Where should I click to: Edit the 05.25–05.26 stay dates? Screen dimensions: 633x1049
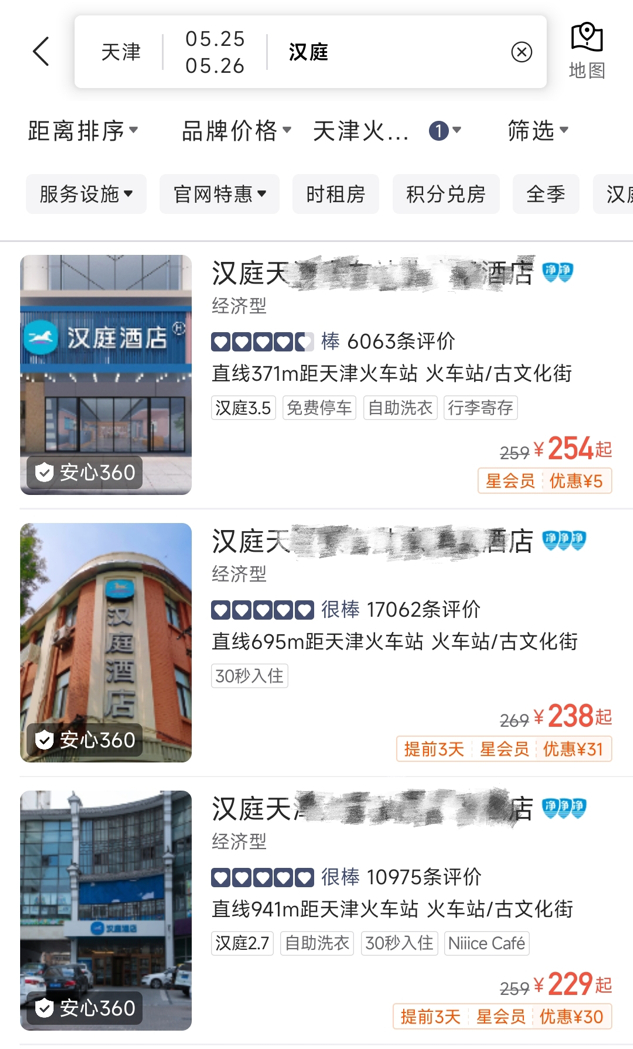point(215,52)
